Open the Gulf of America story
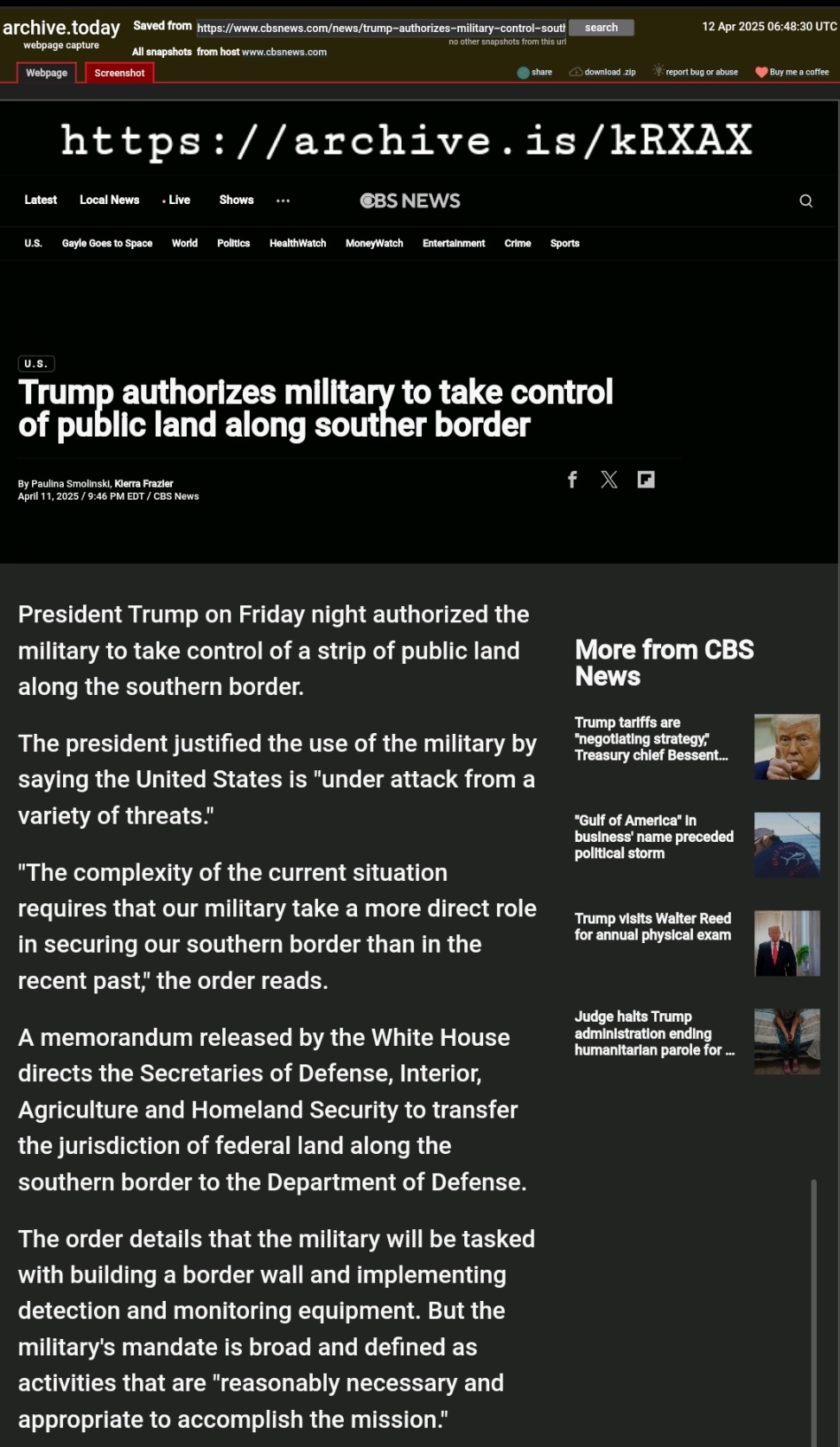The height and width of the screenshot is (1447, 840). (x=654, y=837)
